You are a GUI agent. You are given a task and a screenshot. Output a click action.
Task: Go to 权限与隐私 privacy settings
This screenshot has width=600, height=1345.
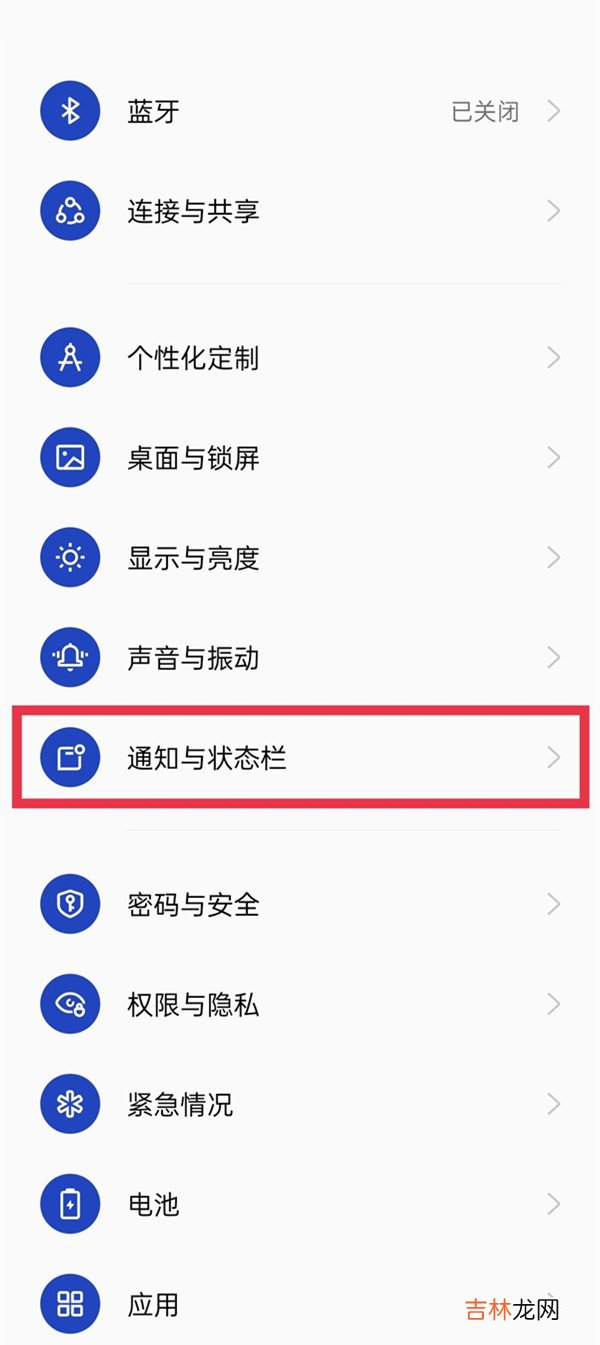point(300,1005)
